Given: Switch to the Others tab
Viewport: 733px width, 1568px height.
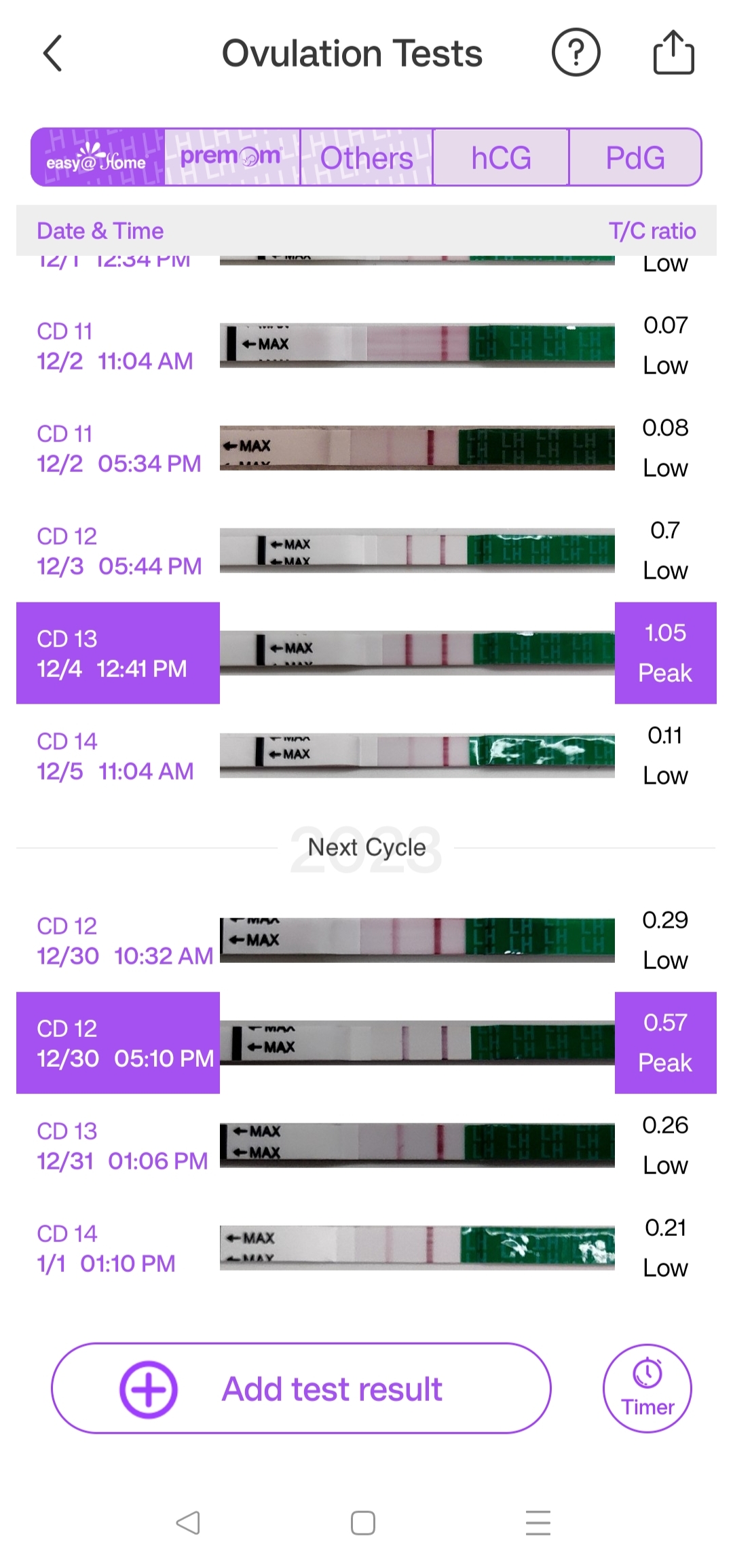Looking at the screenshot, I should (x=366, y=158).
